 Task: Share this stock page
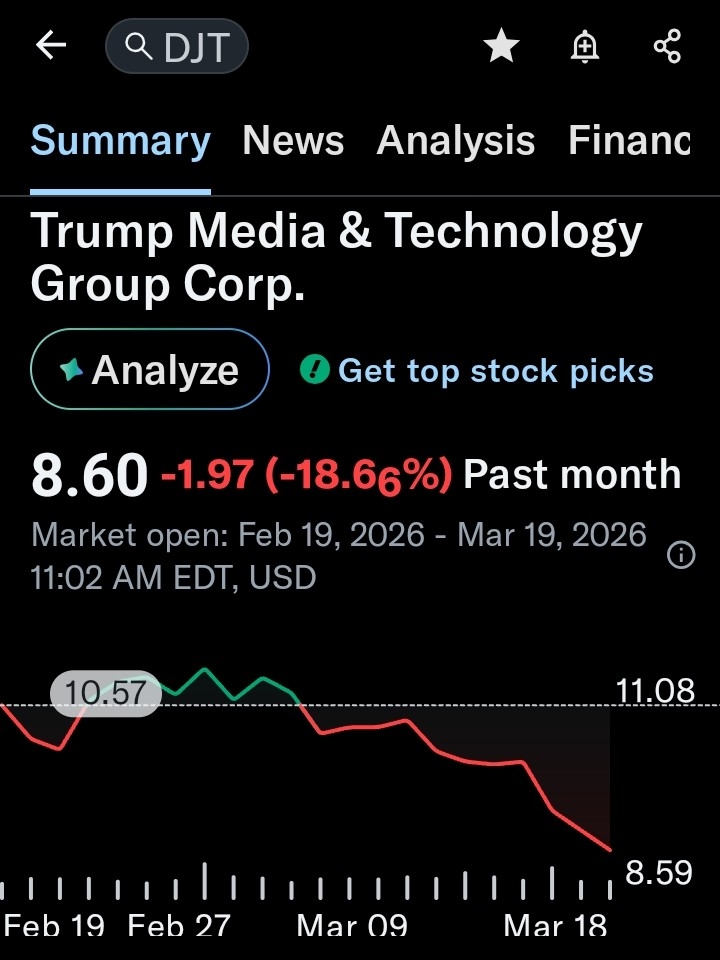tap(667, 46)
